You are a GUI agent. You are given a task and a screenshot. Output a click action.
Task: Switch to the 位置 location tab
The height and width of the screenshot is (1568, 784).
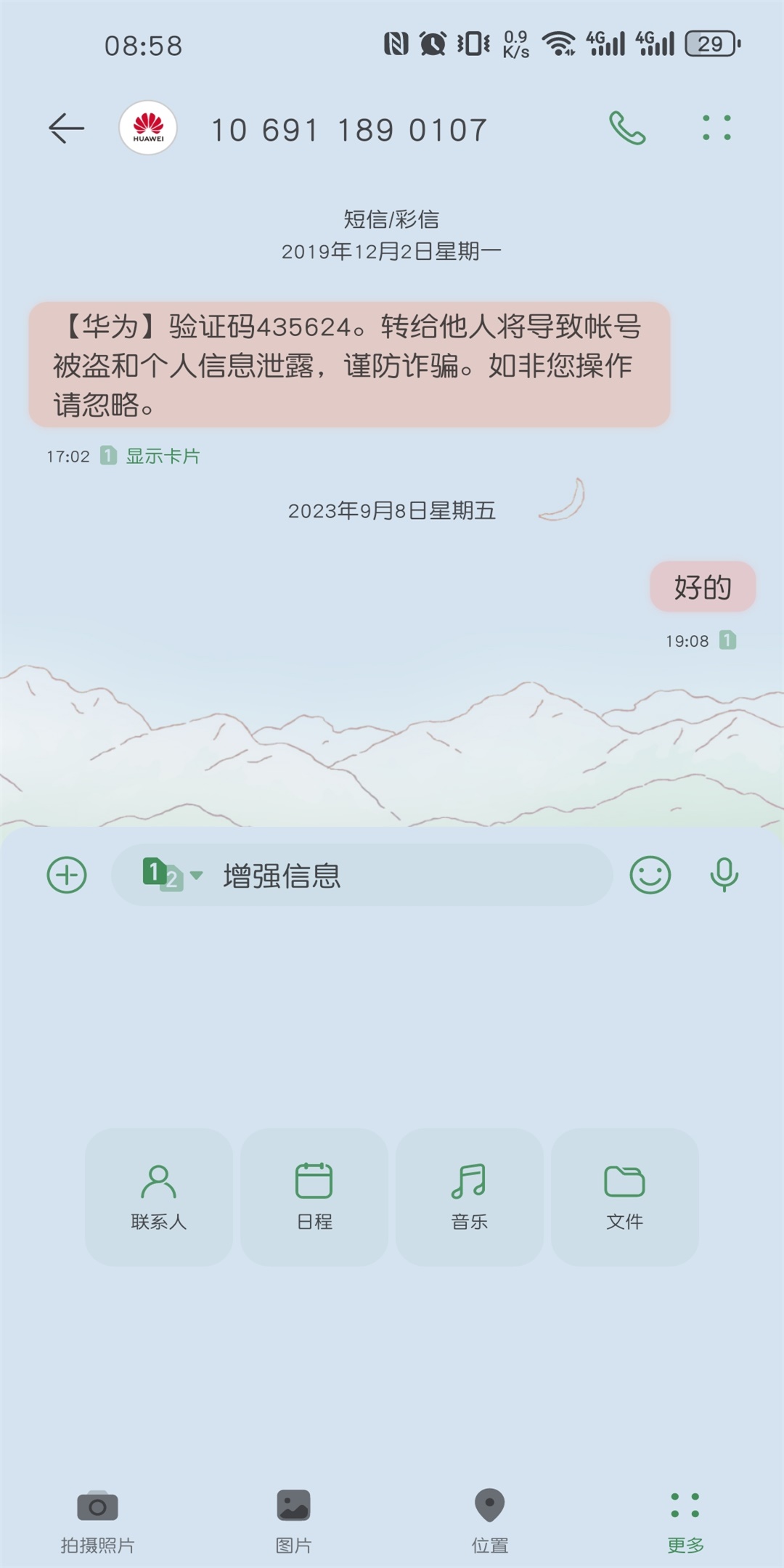pos(489,1520)
